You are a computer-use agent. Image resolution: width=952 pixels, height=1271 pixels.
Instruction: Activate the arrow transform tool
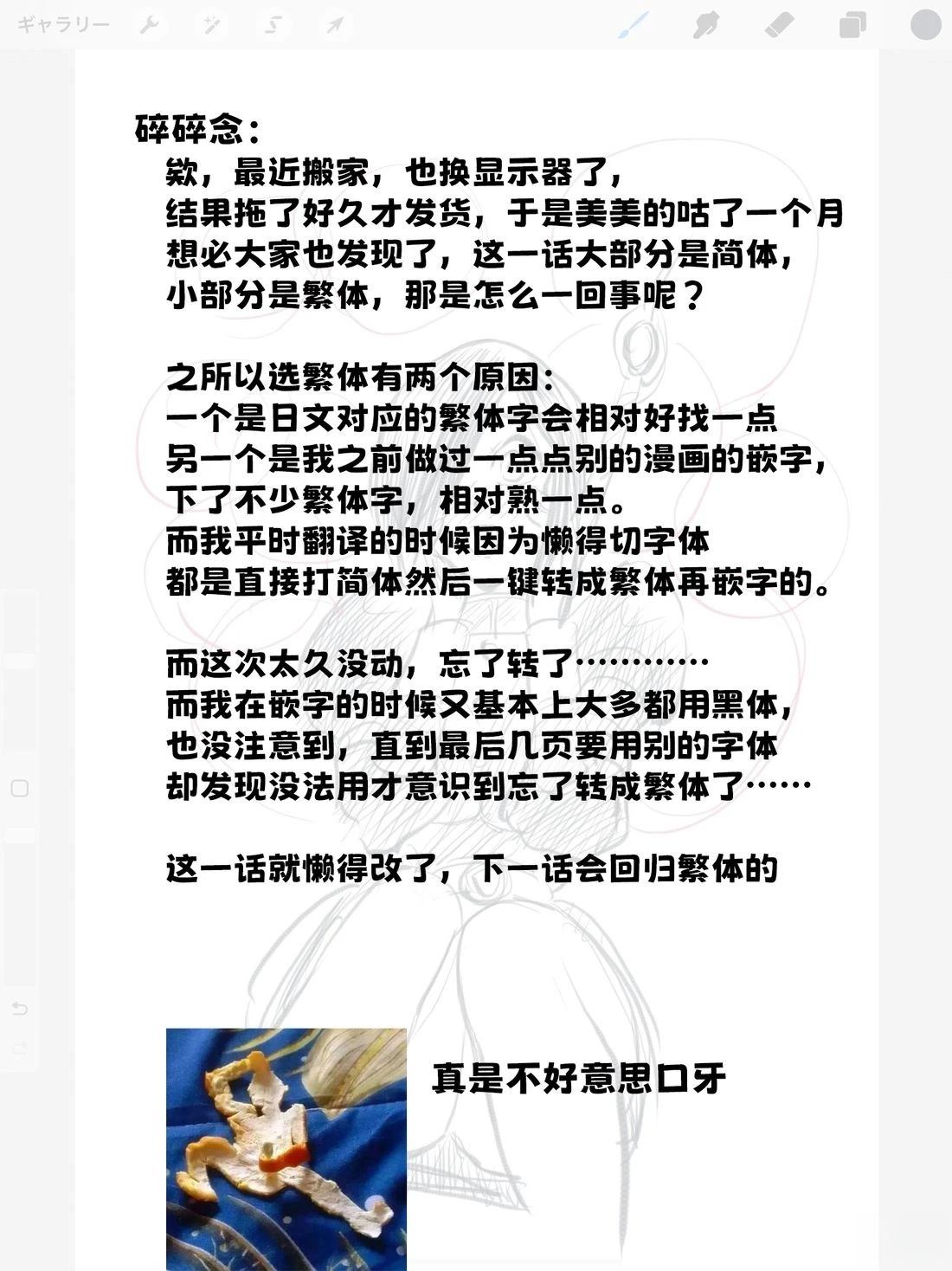(334, 25)
